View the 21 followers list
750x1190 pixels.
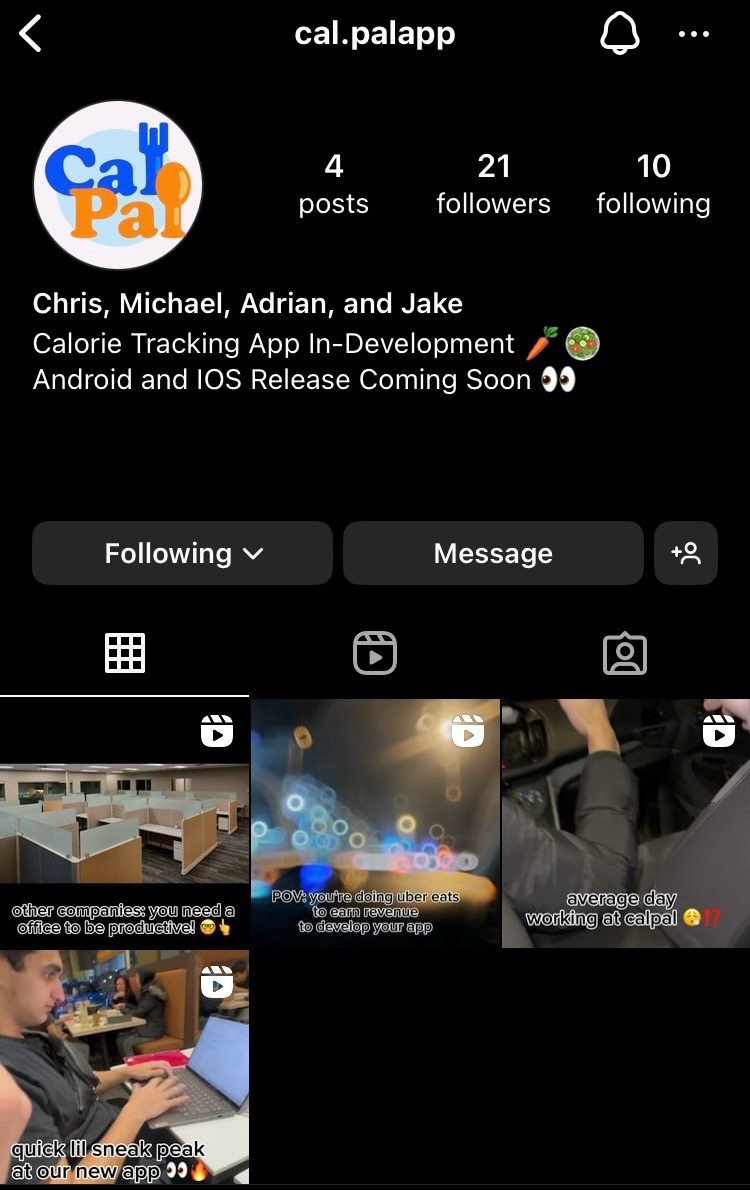pos(493,184)
